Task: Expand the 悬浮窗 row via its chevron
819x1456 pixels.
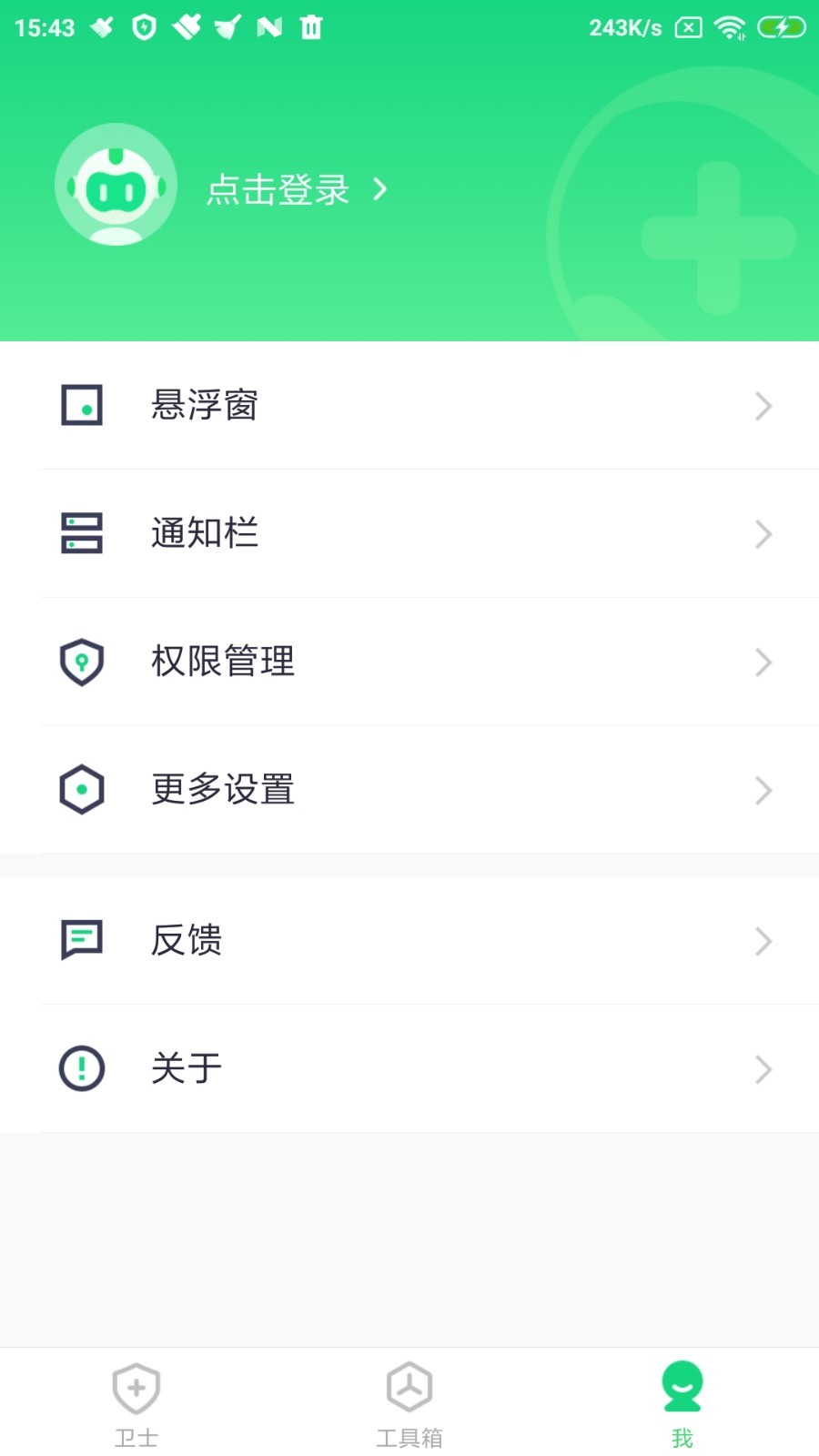Action: coord(763,406)
